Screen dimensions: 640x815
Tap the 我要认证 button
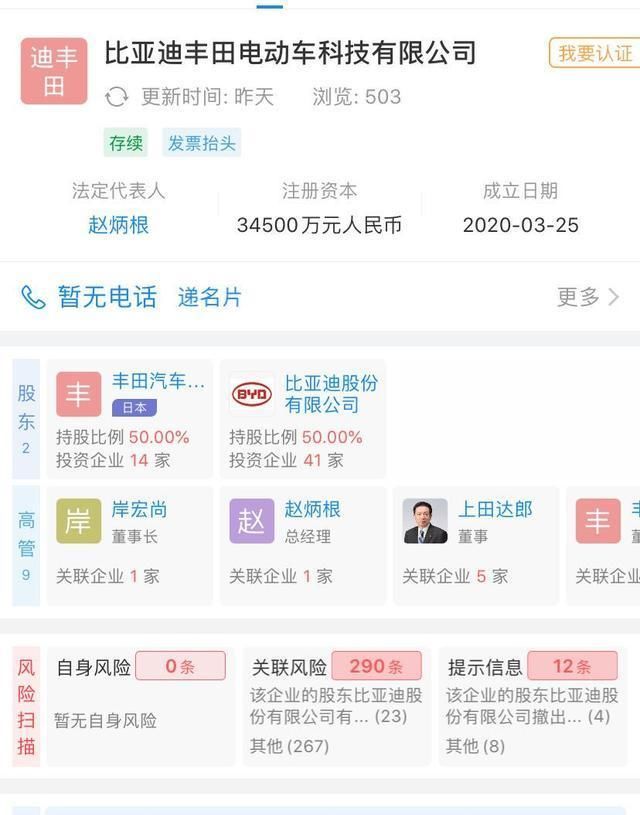tap(594, 53)
